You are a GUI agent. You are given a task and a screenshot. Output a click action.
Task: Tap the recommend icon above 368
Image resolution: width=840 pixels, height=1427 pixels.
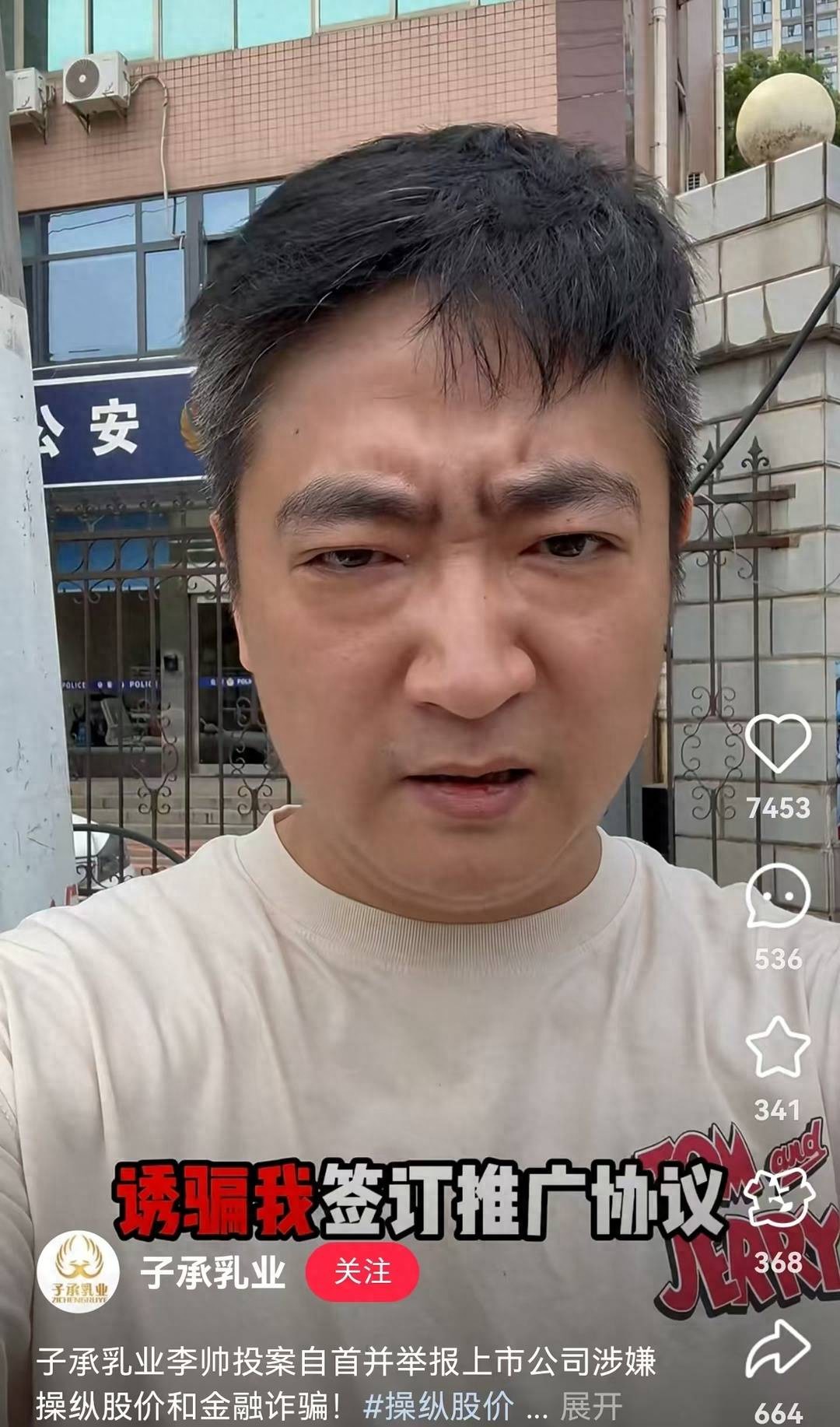click(x=778, y=1199)
